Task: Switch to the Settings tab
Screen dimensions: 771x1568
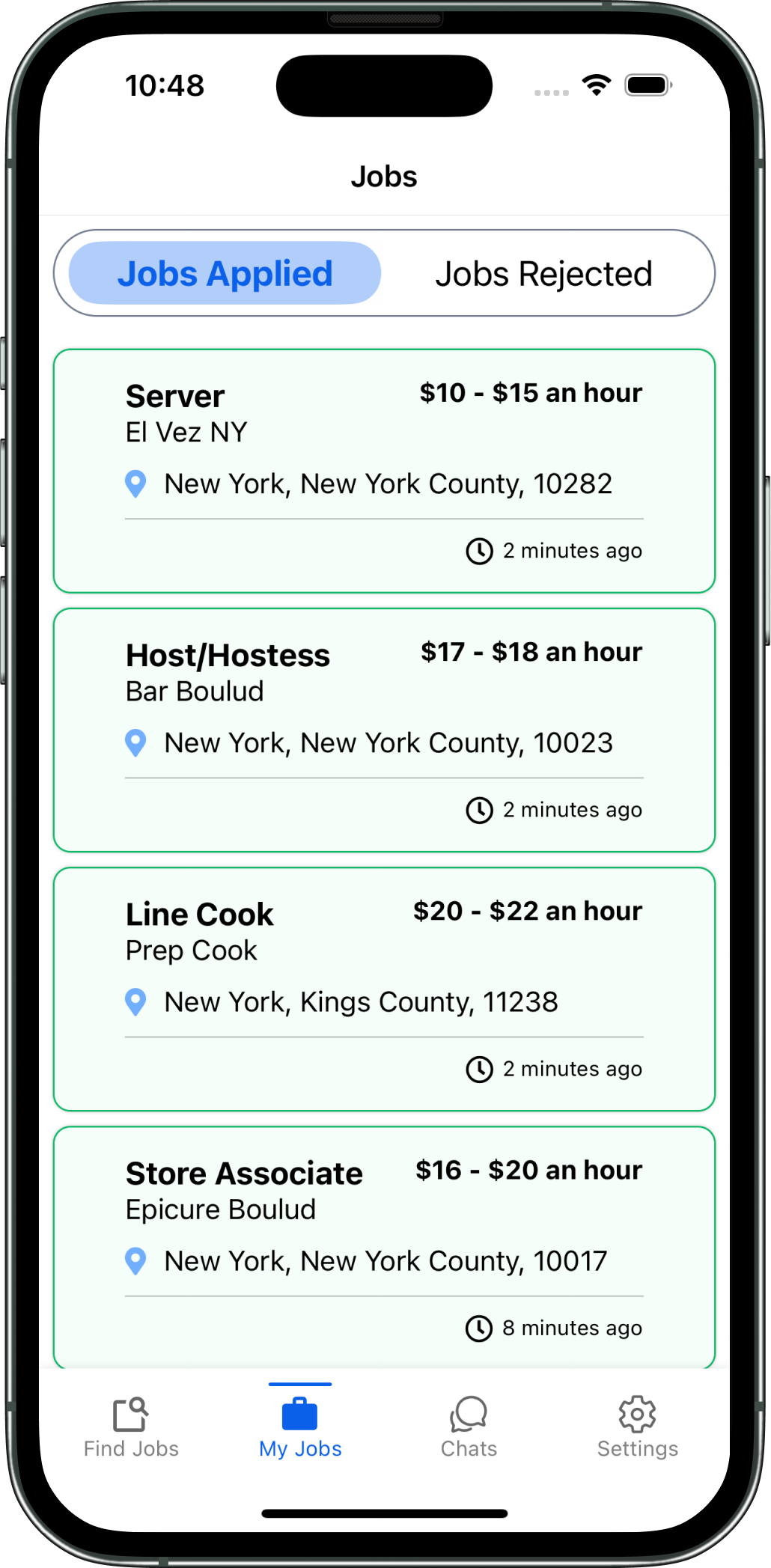Action: [638, 1427]
